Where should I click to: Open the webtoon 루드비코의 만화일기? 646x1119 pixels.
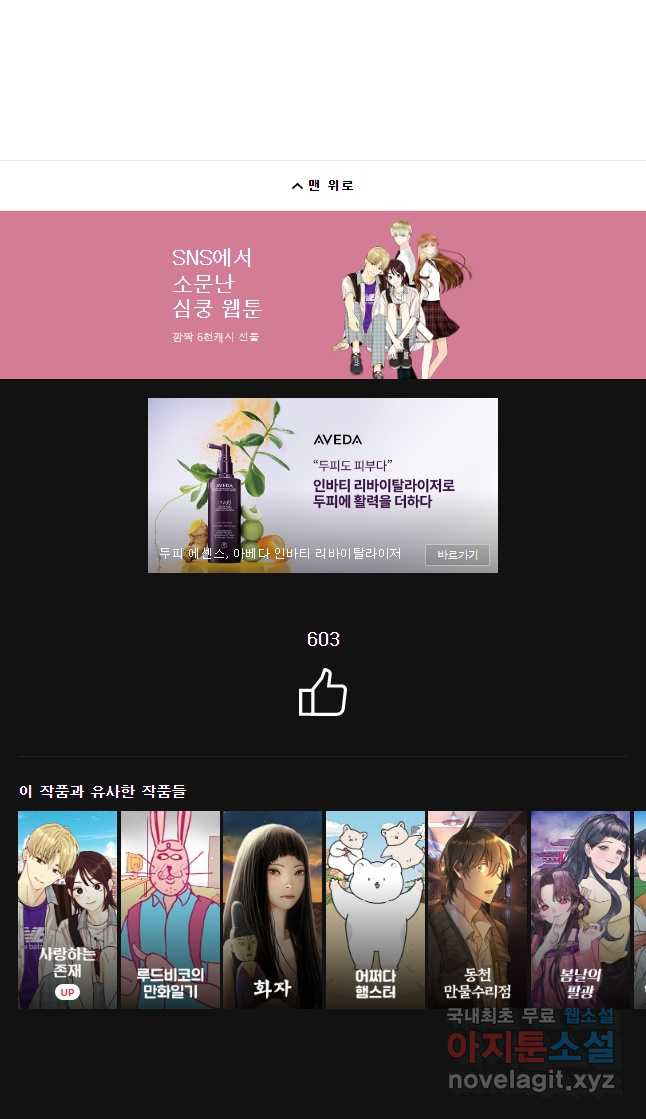170,909
